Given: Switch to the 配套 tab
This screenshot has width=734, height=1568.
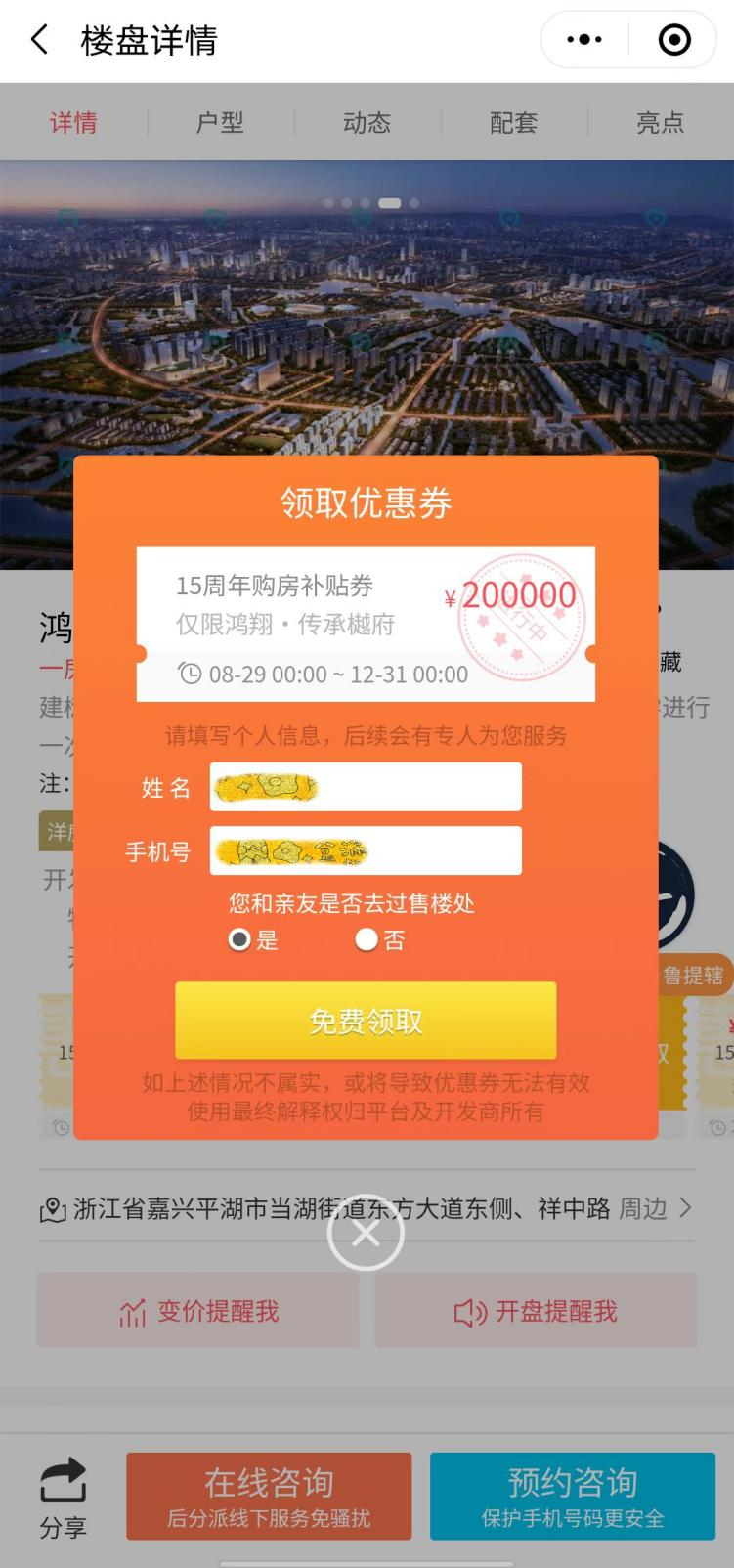Looking at the screenshot, I should (x=513, y=122).
